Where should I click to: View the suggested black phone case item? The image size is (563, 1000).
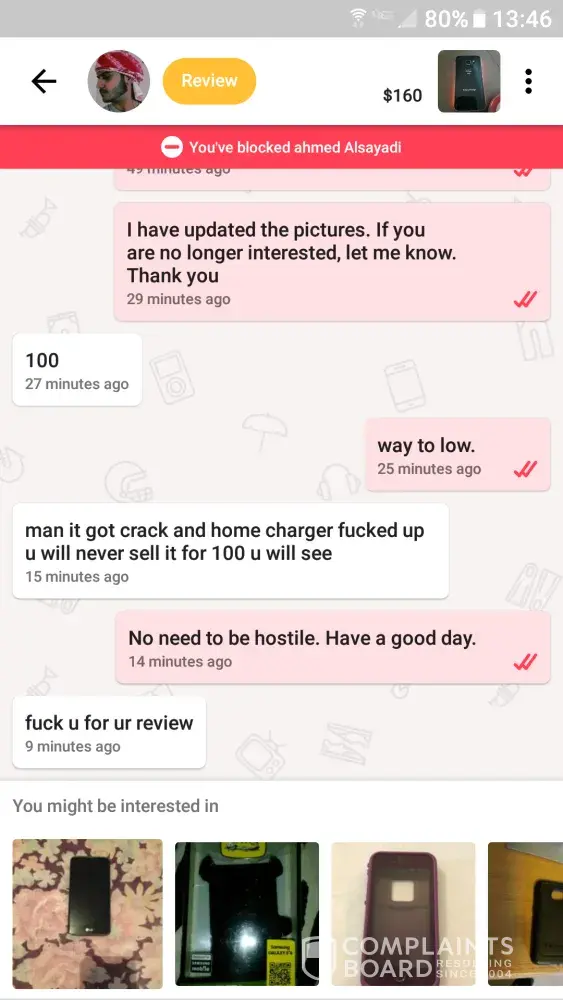247,914
